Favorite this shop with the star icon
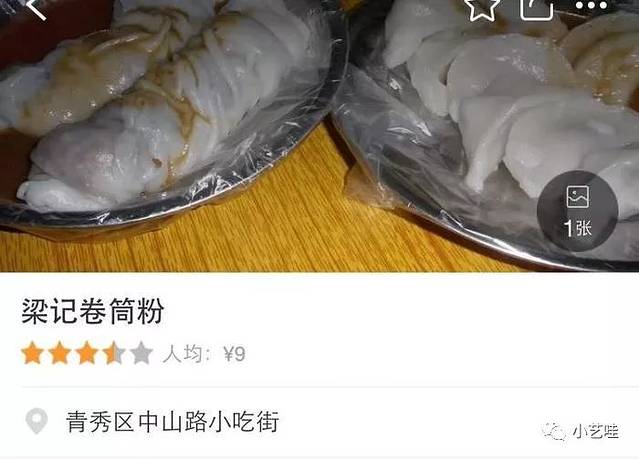The image size is (639, 459). 482,8
